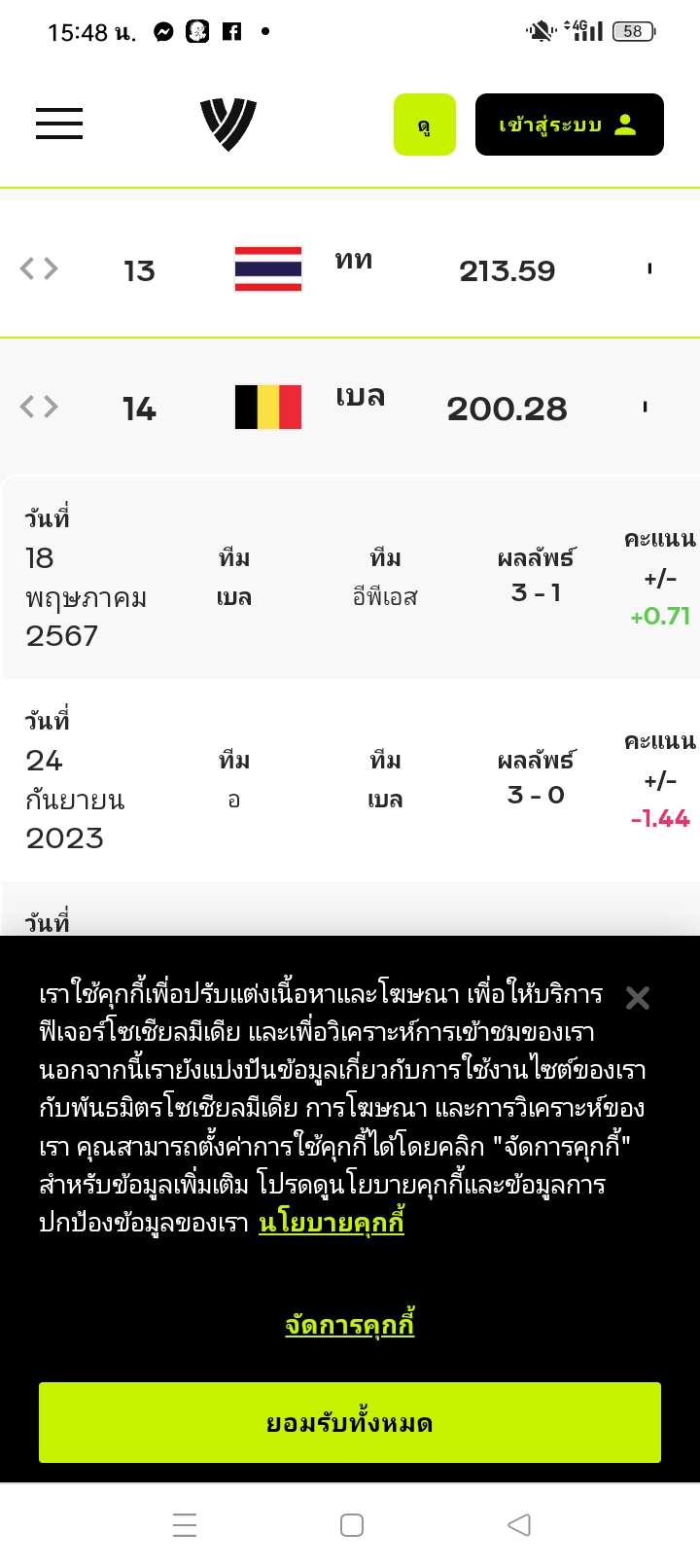Dismiss the cookie banner
Screen dimensions: 700x1568
point(638,997)
